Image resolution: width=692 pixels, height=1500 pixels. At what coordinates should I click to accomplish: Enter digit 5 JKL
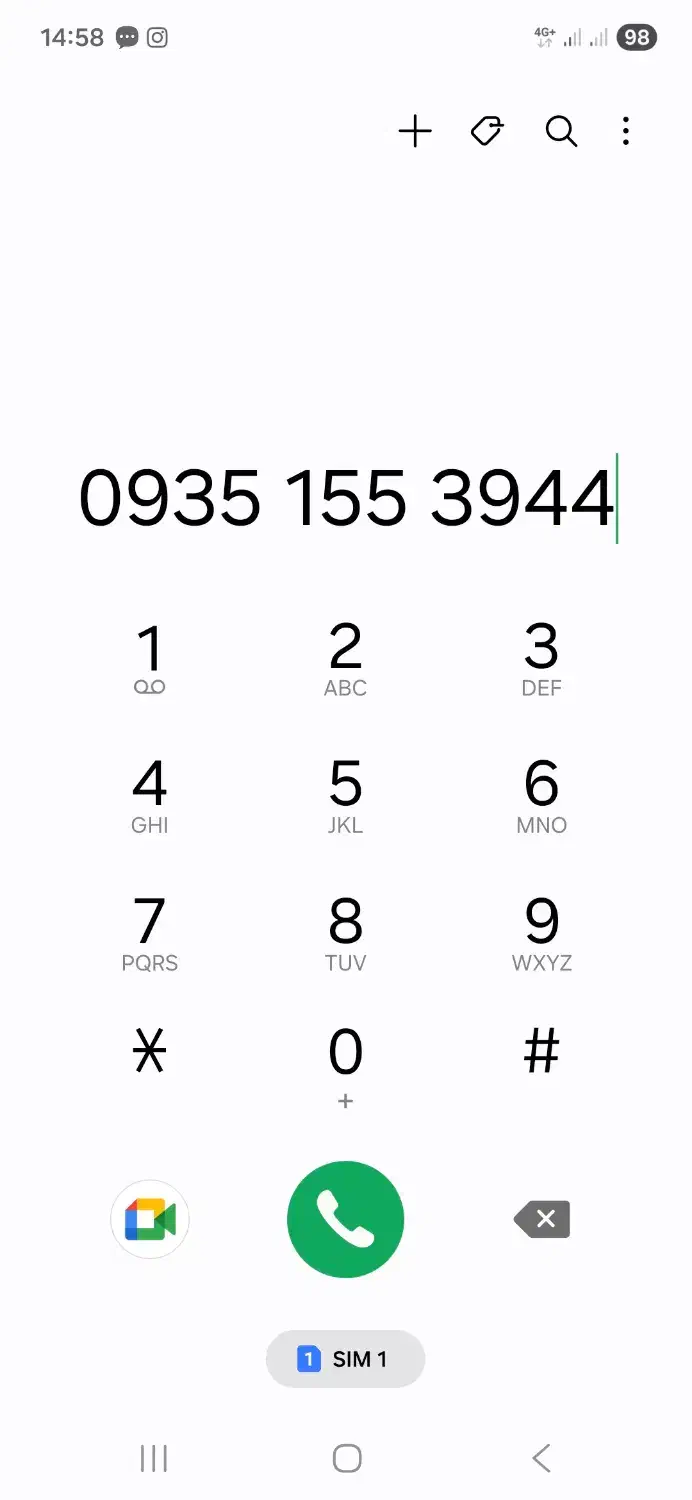(345, 796)
